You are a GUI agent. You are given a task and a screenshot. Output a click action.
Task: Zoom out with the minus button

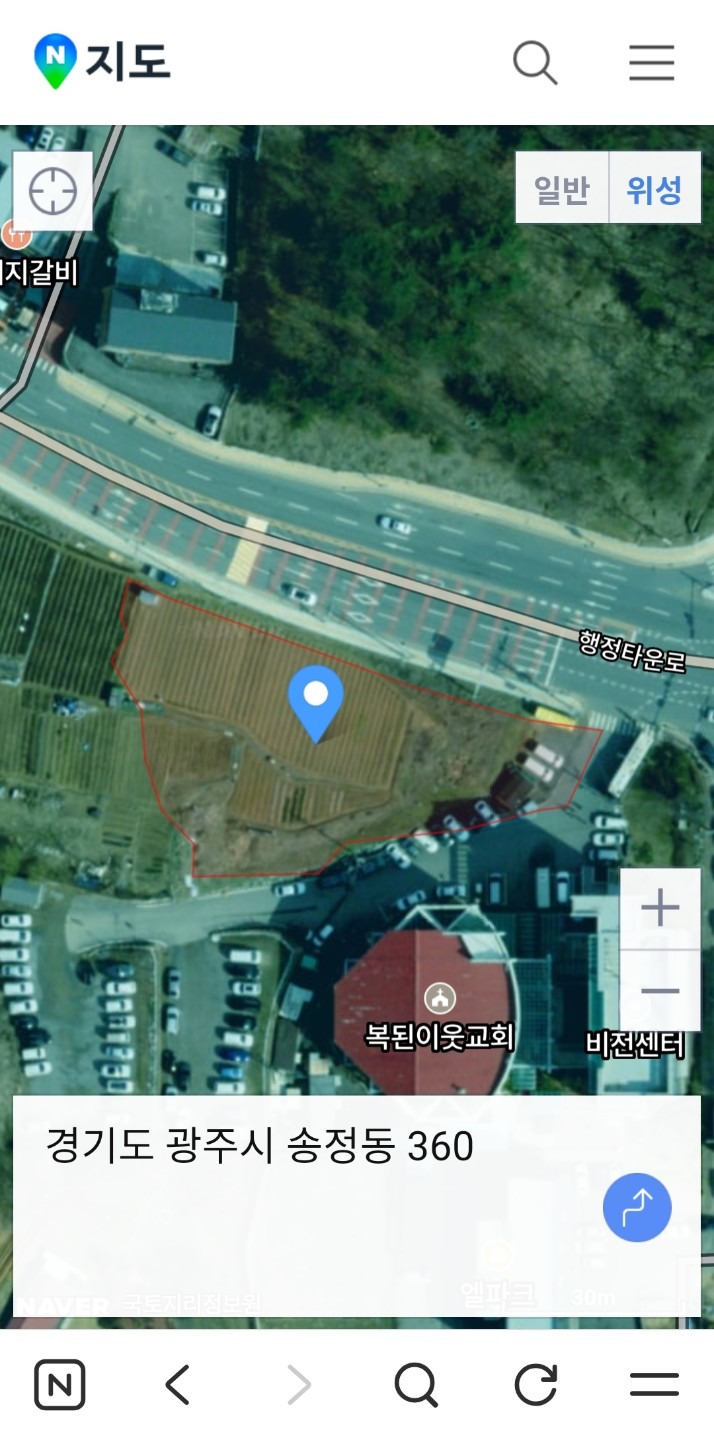(660, 991)
